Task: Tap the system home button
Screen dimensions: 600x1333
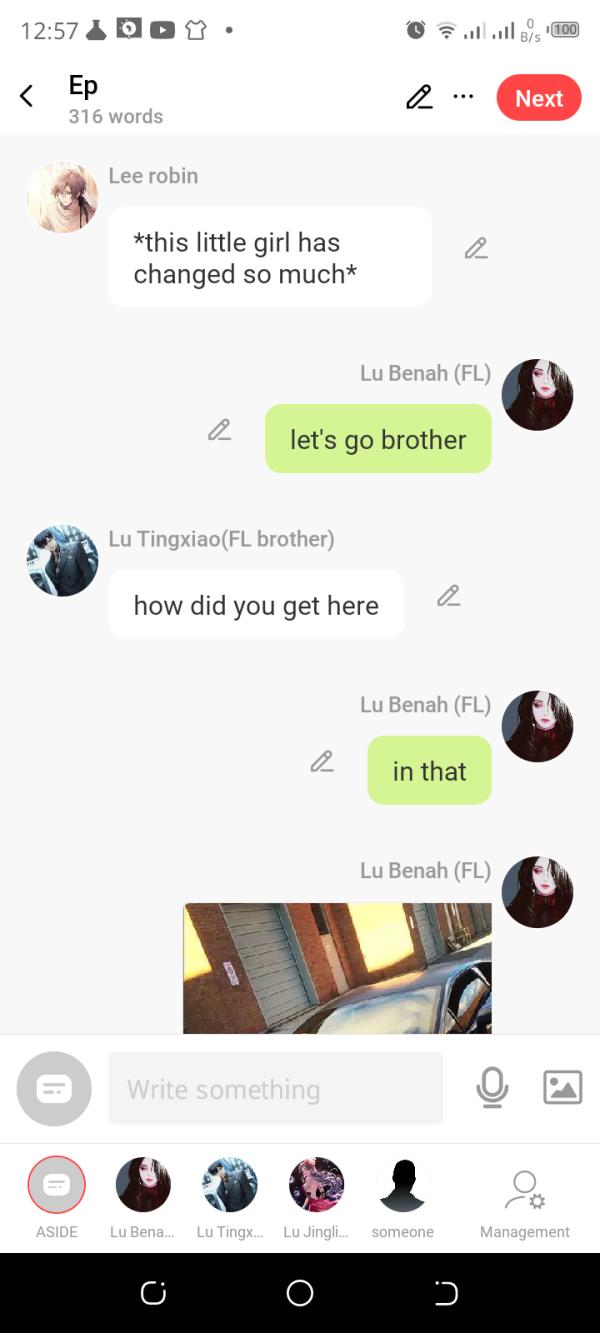Action: point(300,1293)
